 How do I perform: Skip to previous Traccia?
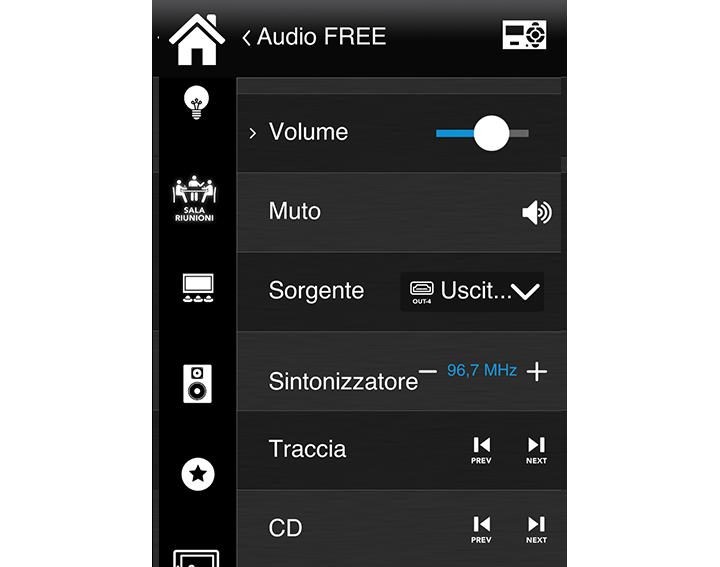pyautogui.click(x=481, y=449)
